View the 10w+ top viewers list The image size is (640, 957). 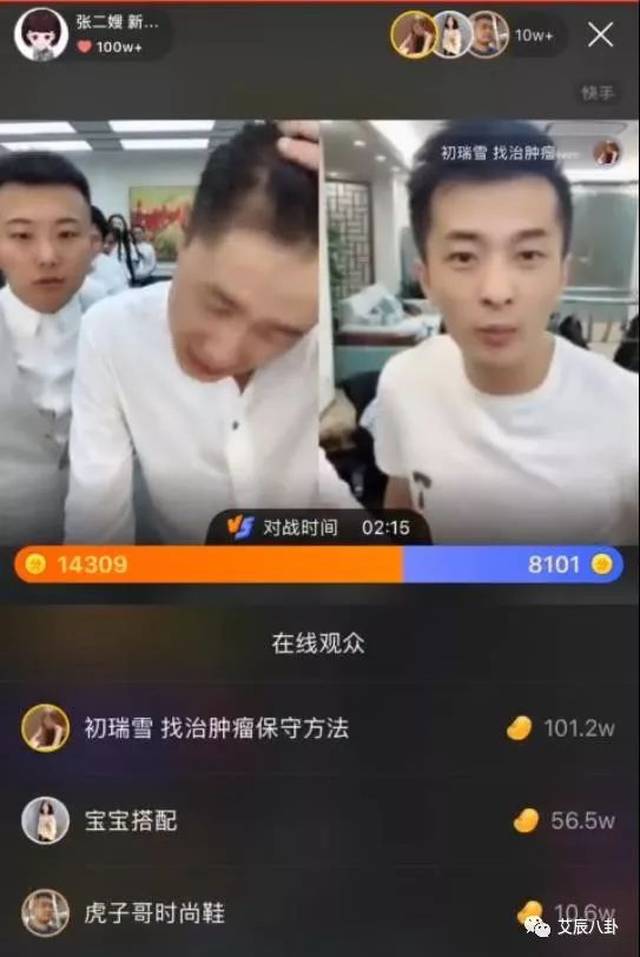click(534, 35)
